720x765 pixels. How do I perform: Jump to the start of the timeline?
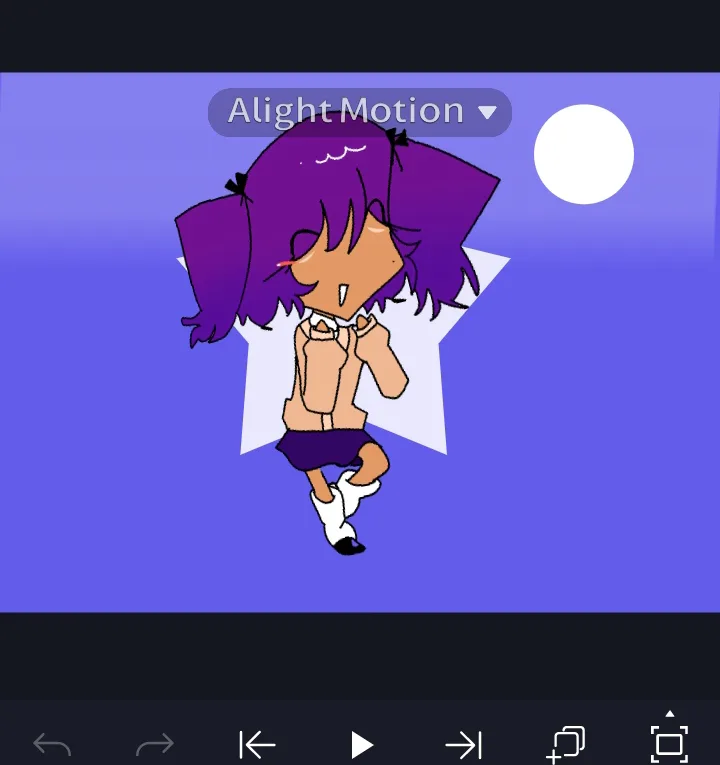pyautogui.click(x=257, y=744)
